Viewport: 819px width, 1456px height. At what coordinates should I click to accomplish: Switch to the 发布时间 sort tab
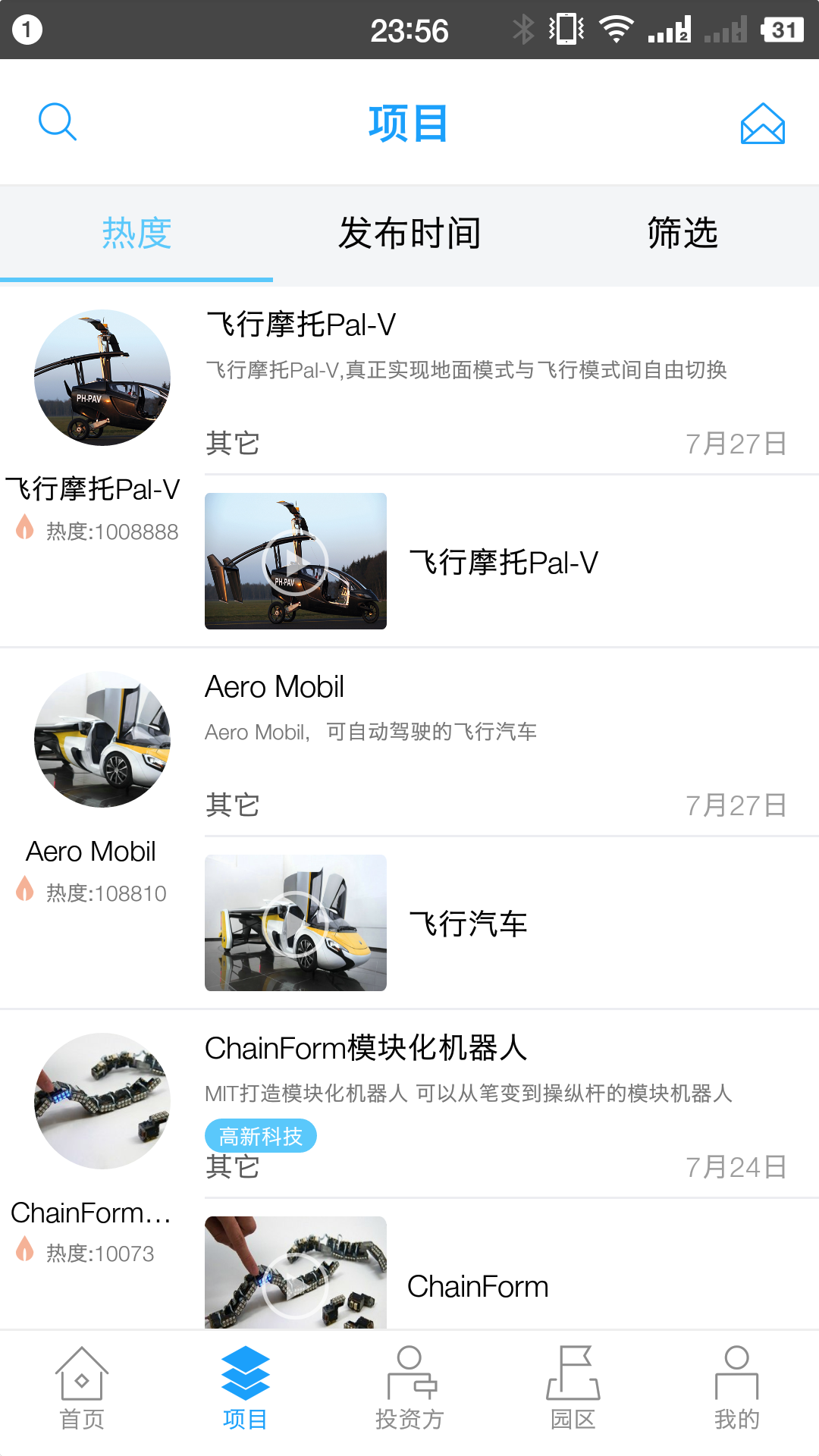[409, 233]
